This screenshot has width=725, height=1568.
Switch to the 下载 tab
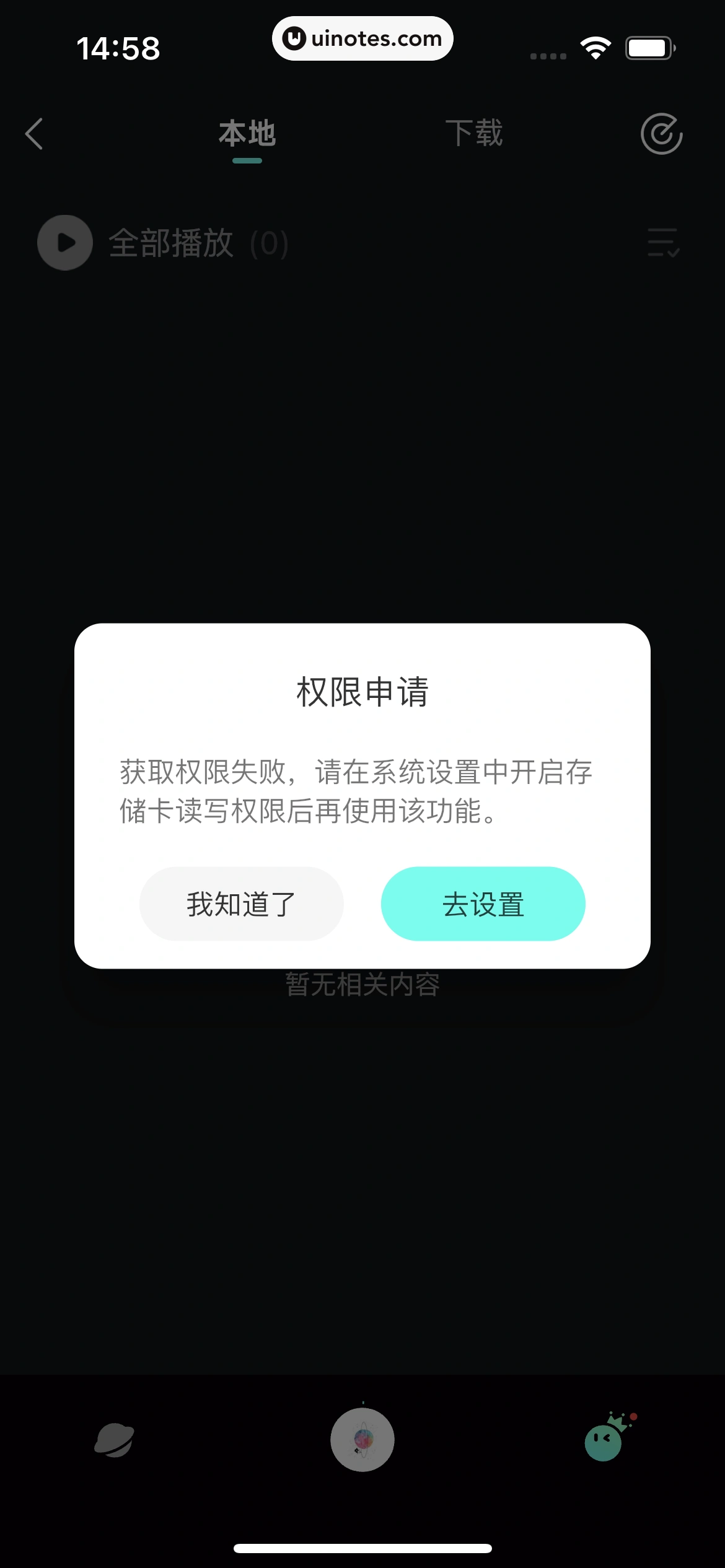point(475,133)
